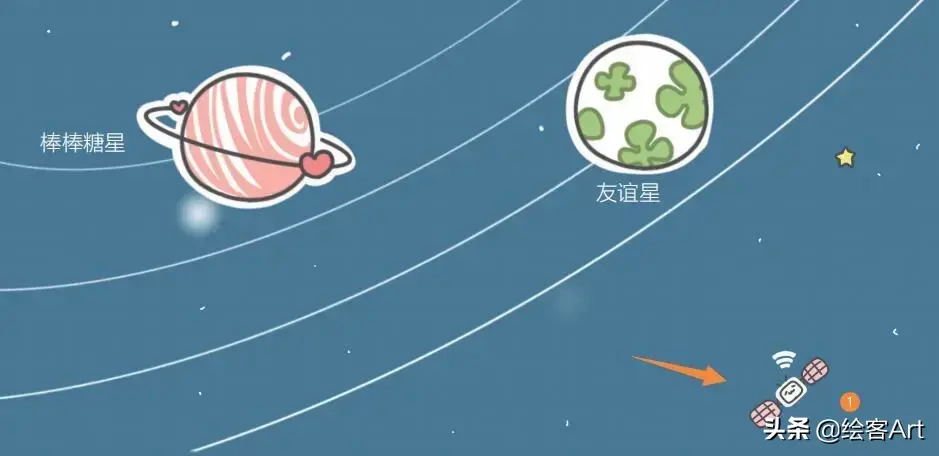Viewport: 939px width, 456px height.
Task: Open the 棒棒糖星 planet
Action: point(248,137)
